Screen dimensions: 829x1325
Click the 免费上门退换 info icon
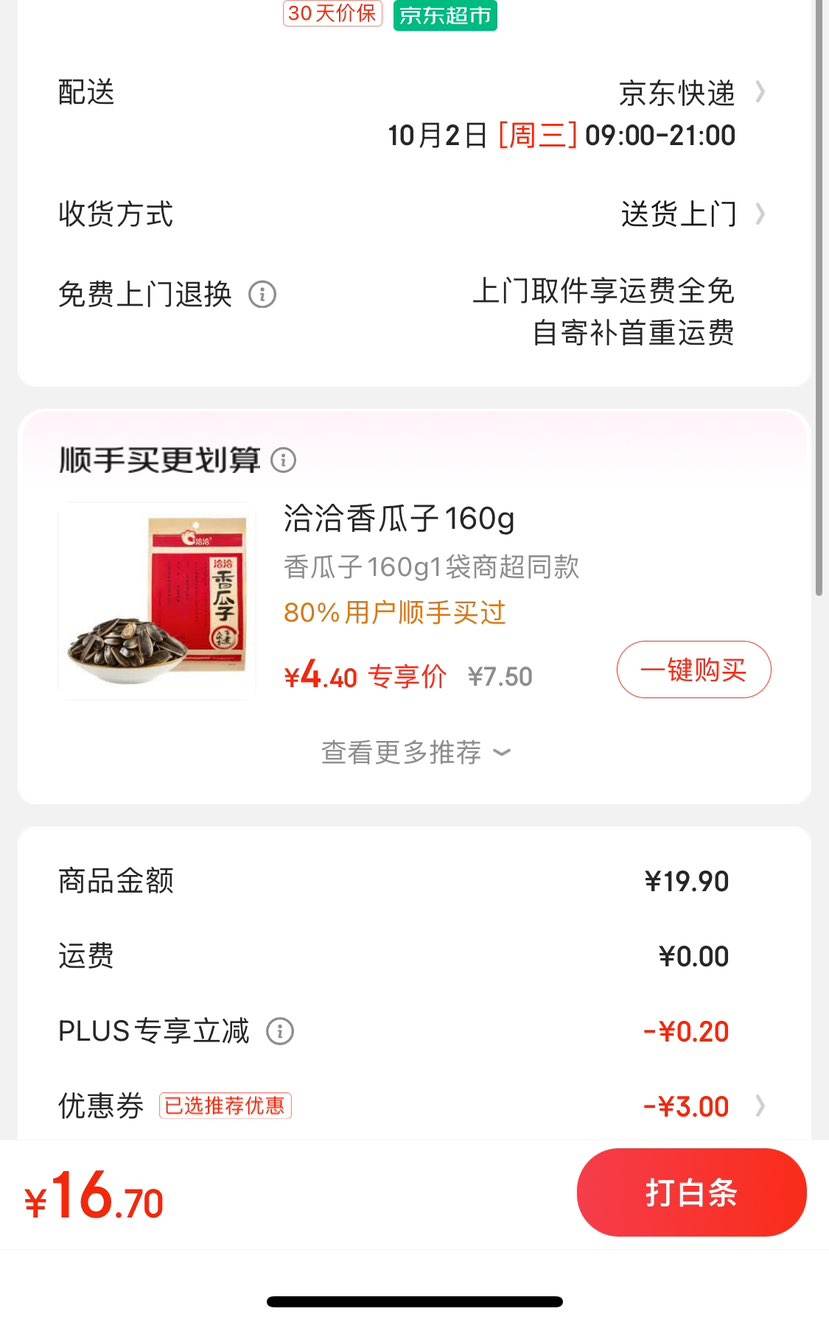click(x=261, y=295)
